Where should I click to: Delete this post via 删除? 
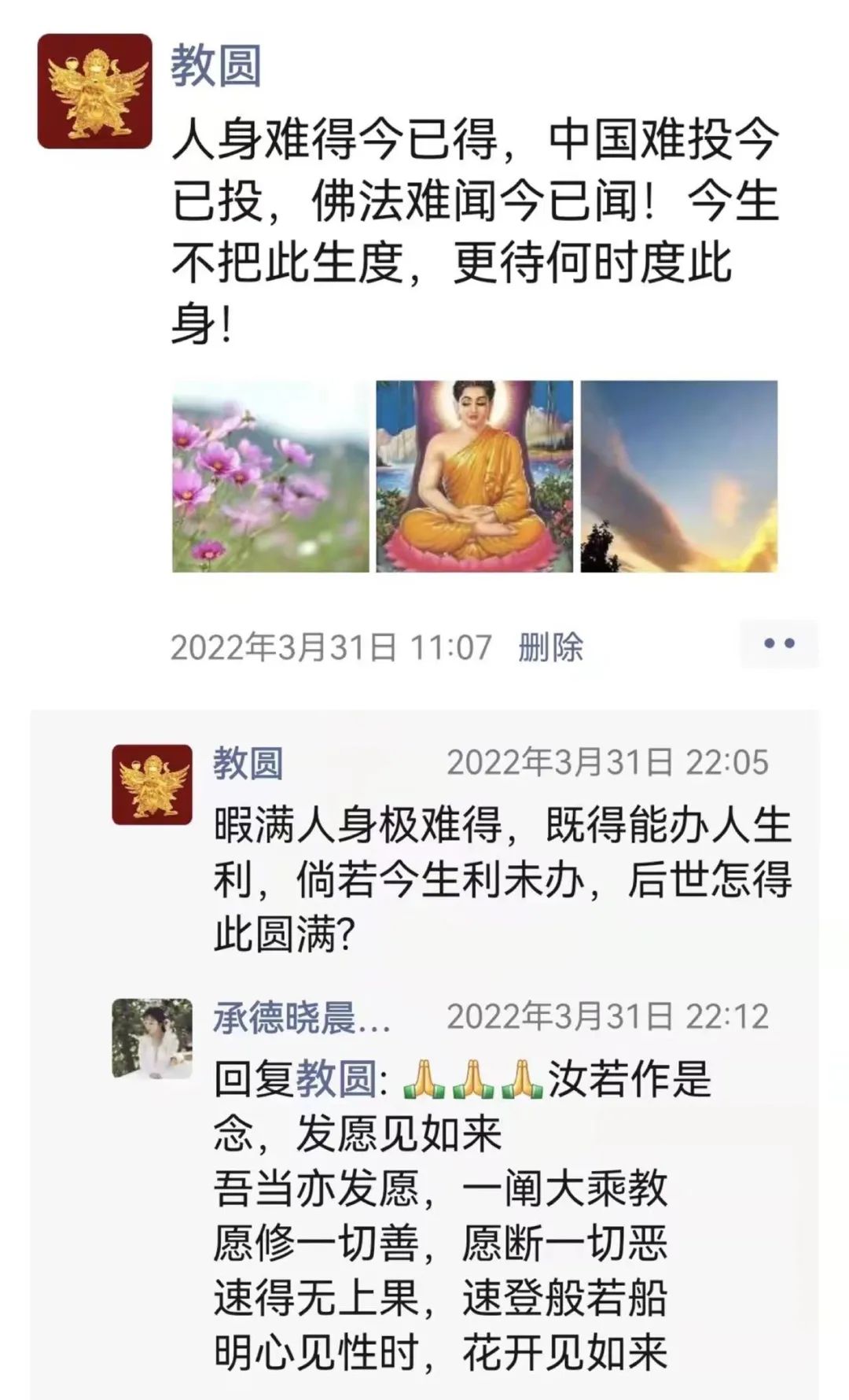[x=550, y=648]
